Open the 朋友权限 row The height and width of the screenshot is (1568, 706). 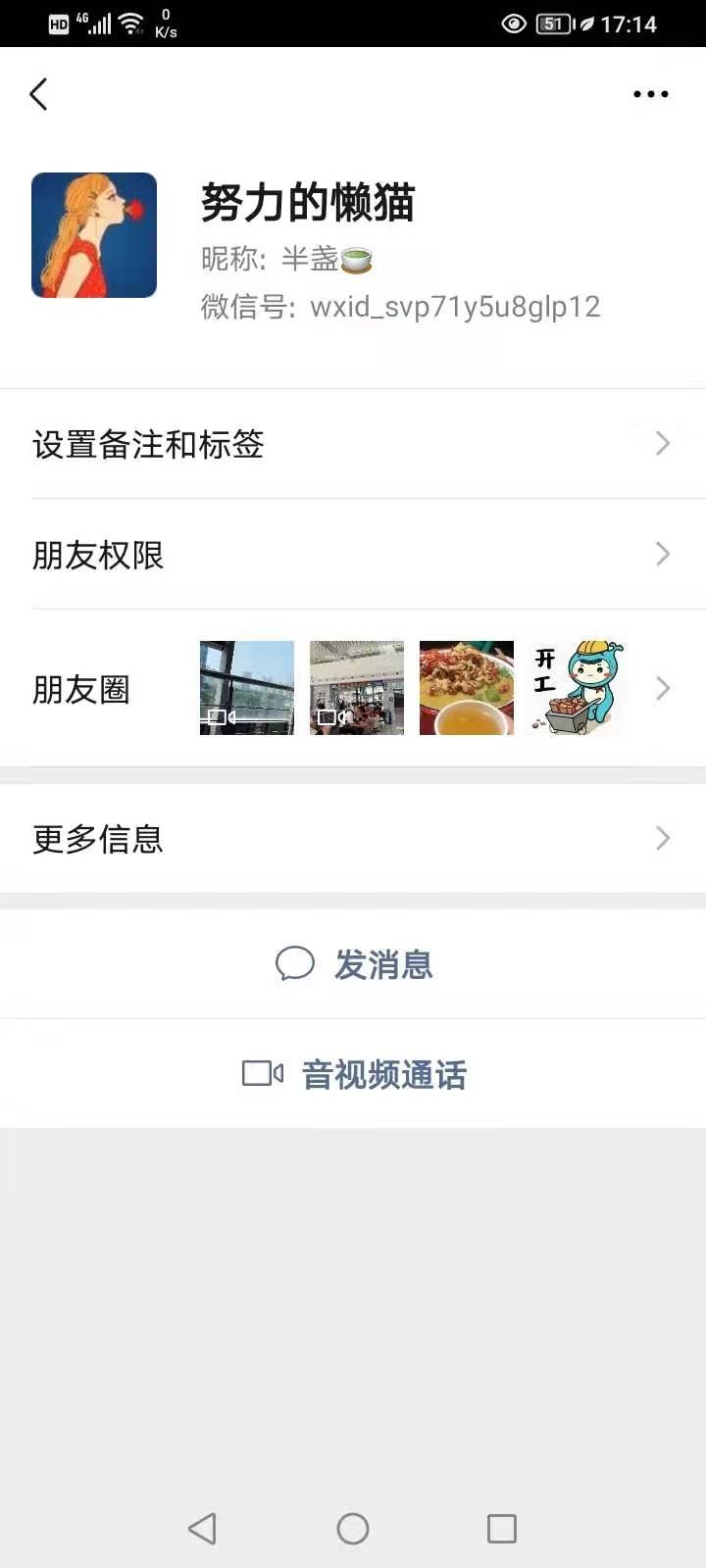pyautogui.click(x=353, y=555)
